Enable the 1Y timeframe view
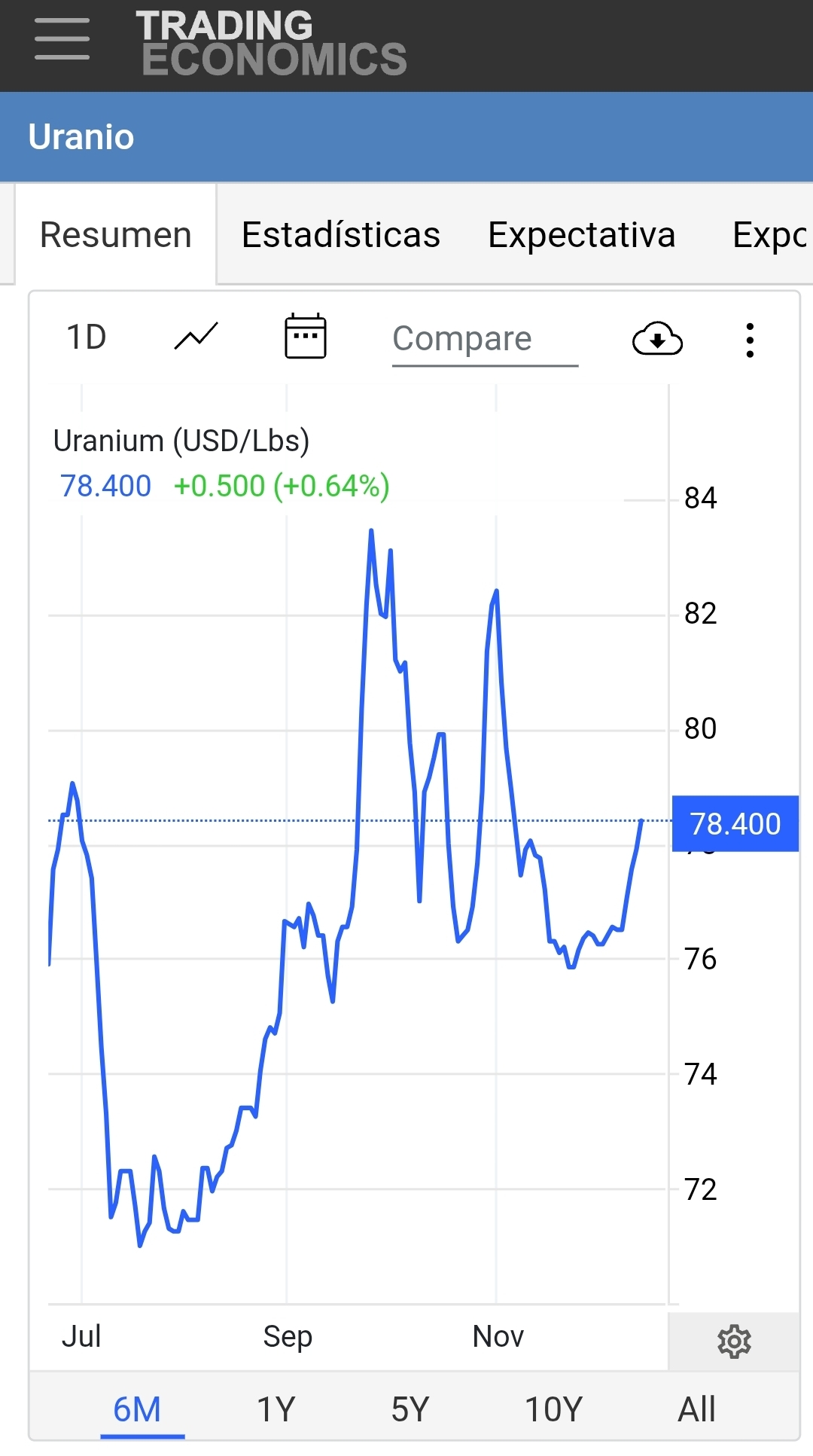 tap(276, 1408)
